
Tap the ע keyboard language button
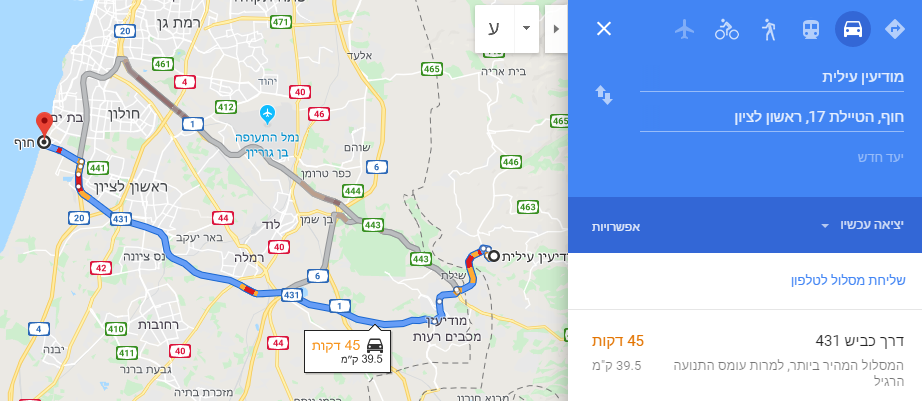click(493, 27)
